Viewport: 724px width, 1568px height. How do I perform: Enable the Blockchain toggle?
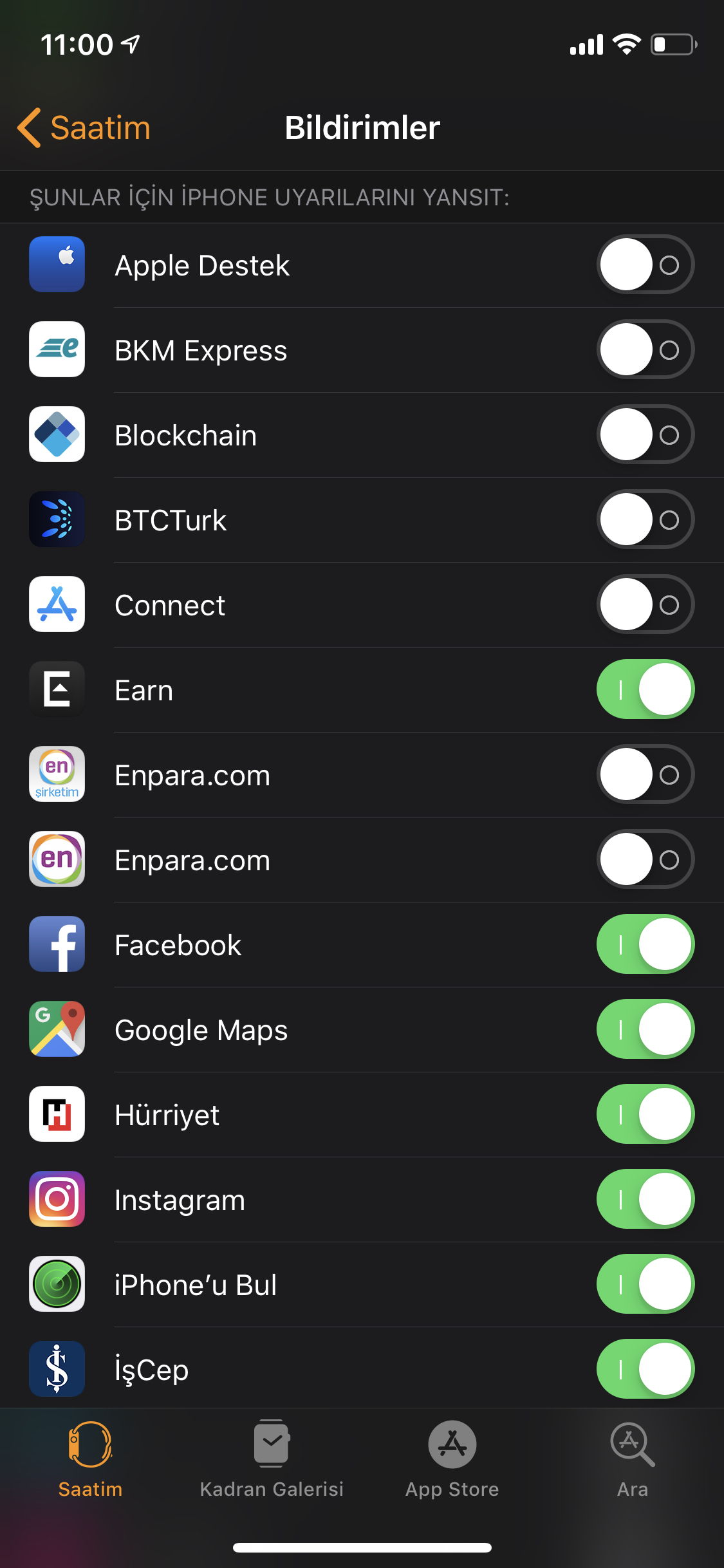(645, 434)
